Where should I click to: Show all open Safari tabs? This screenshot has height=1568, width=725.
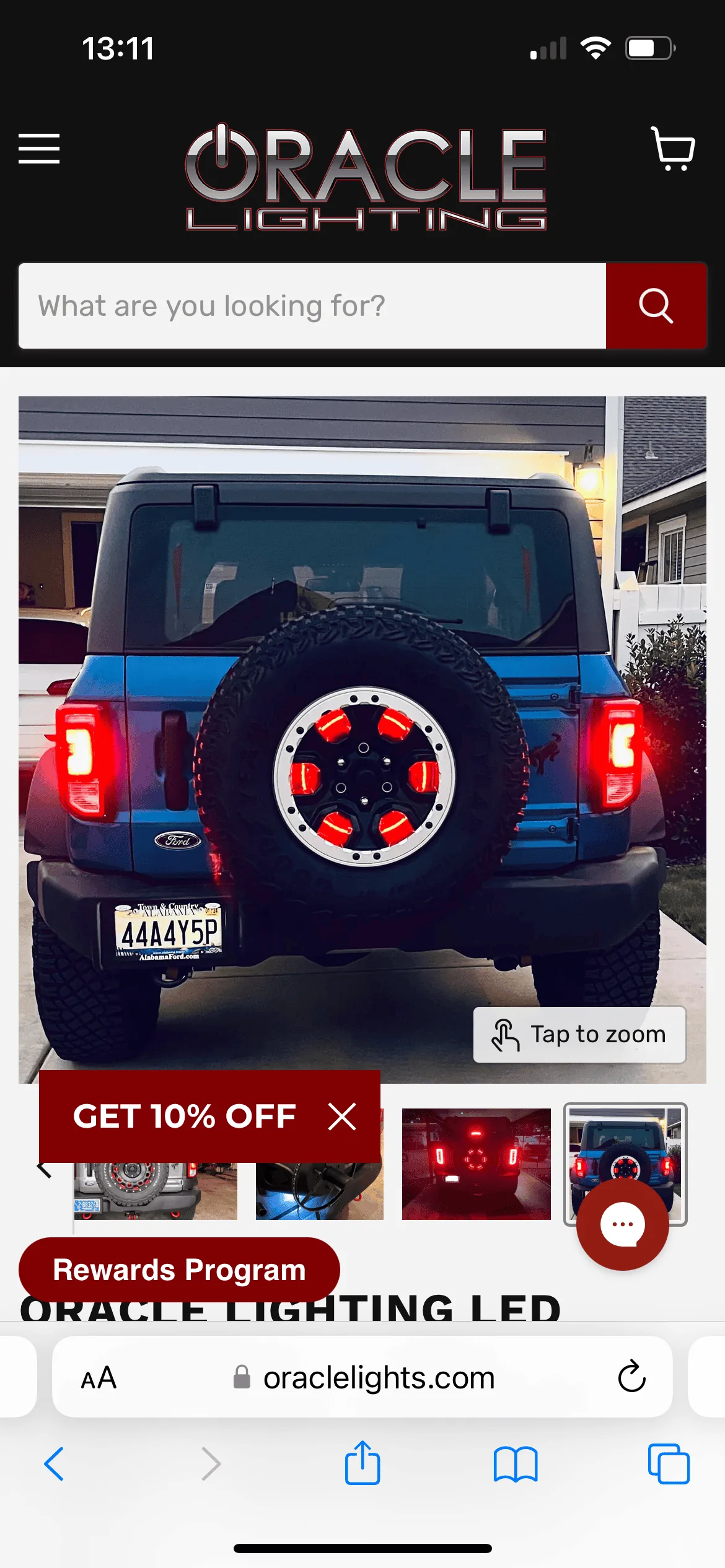[x=669, y=1464]
